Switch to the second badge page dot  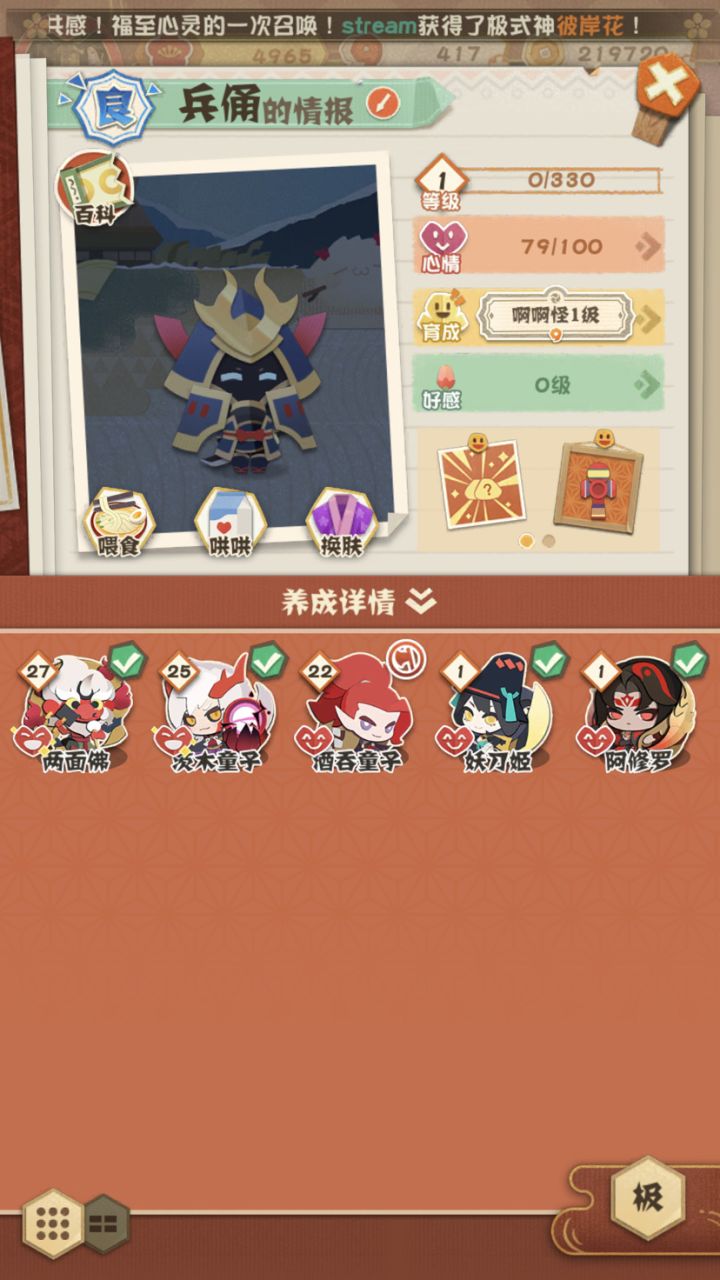coord(547,541)
